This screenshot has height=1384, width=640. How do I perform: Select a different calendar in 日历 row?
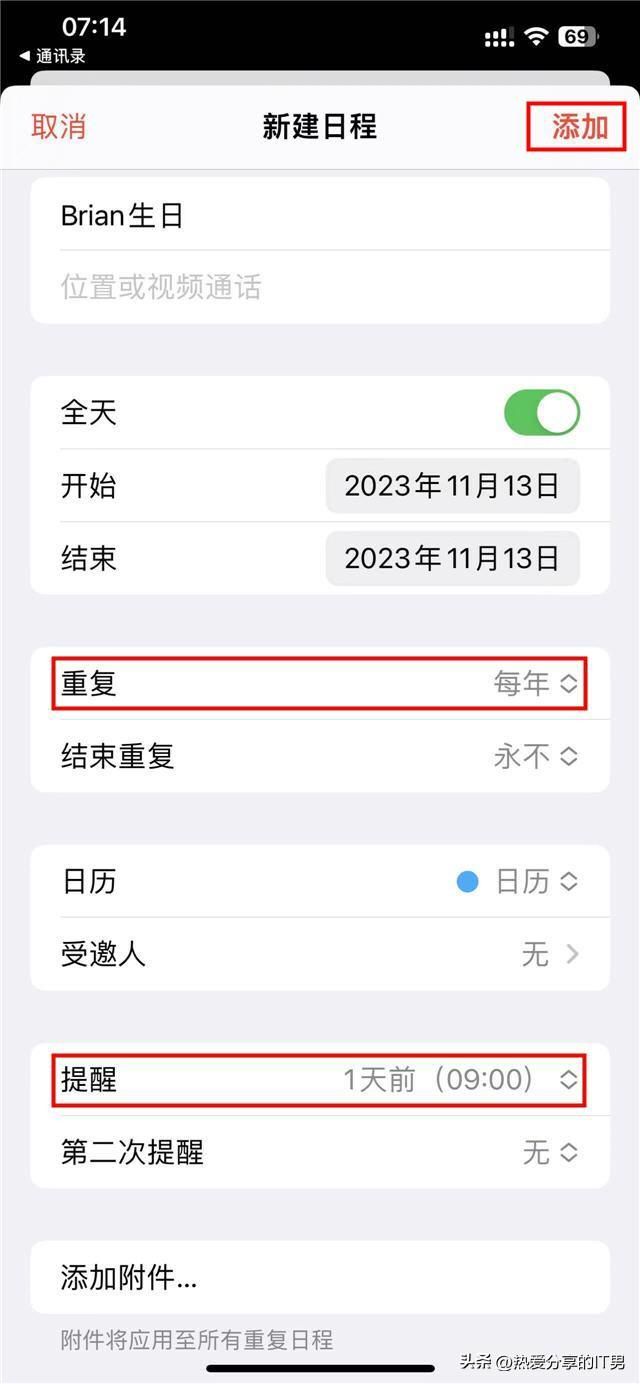(x=320, y=881)
